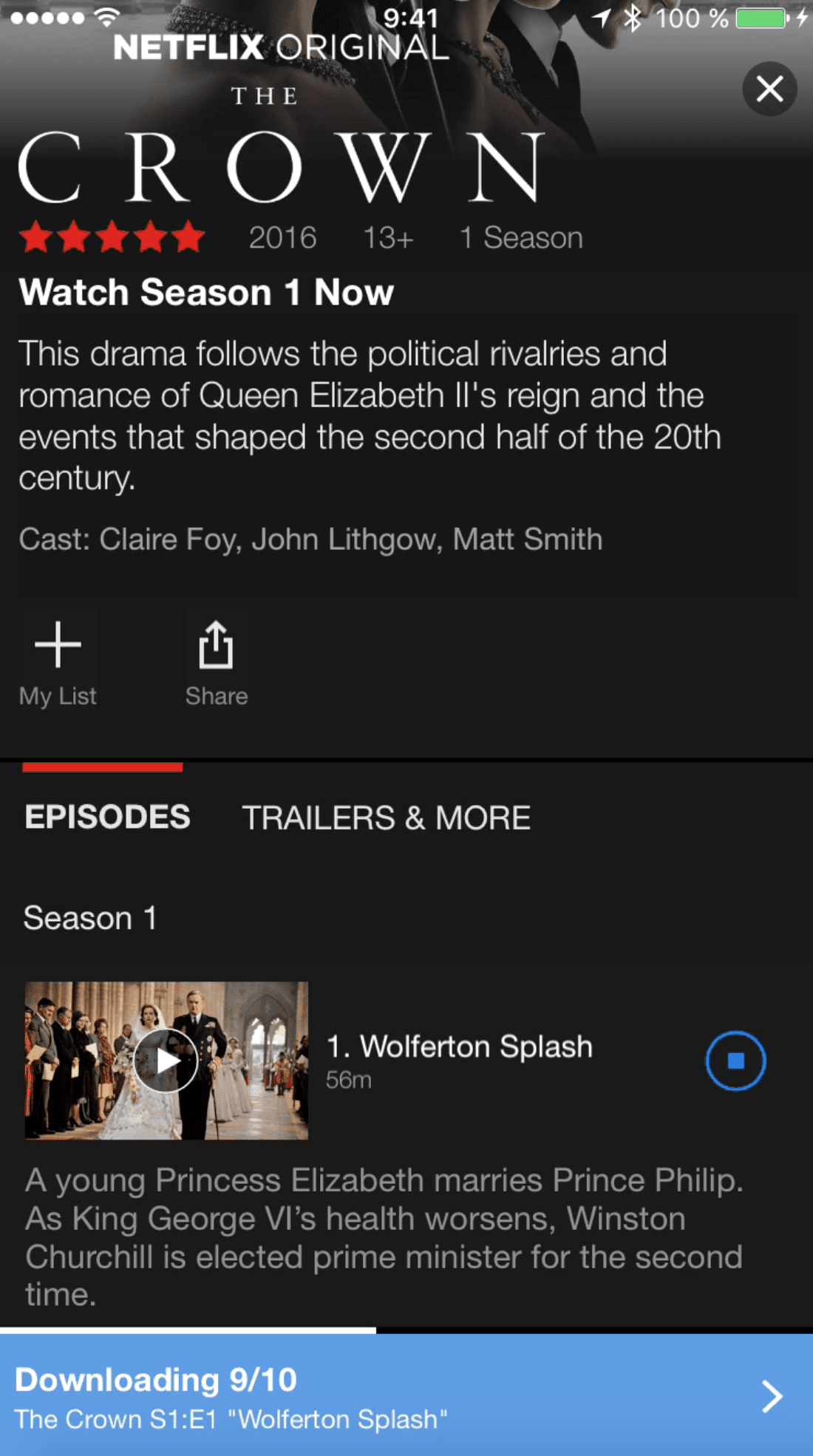Select the Episodes tab
813x1456 pixels.
108,817
